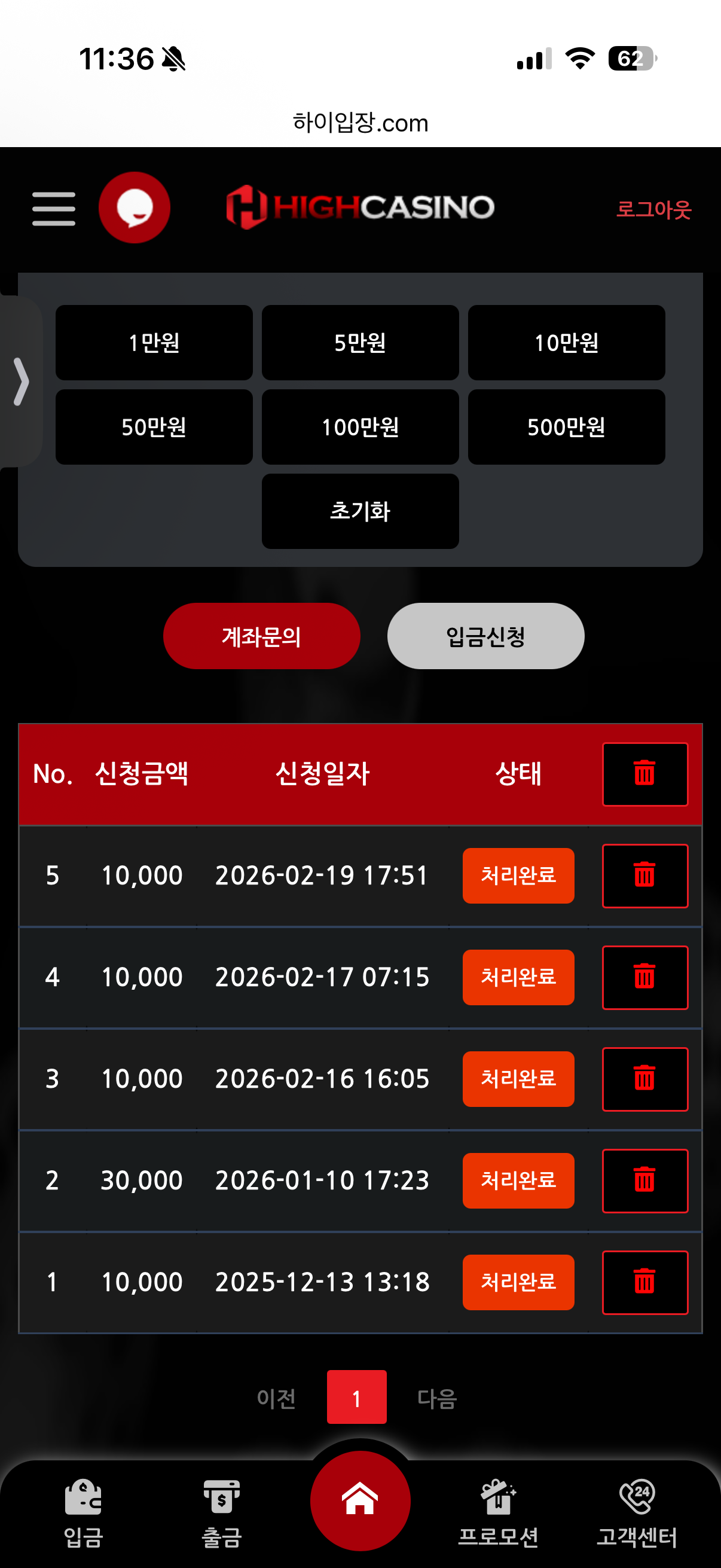721x1568 pixels.
Task: Delete the 30,000 record dated 2026-01-10
Action: point(645,1181)
